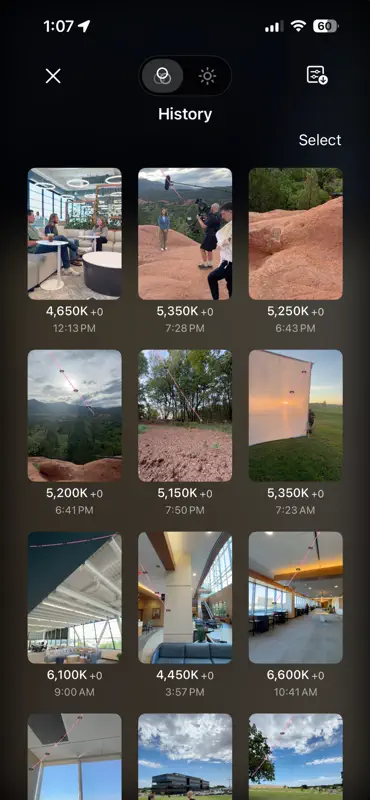Close the History screen

[x=53, y=77]
